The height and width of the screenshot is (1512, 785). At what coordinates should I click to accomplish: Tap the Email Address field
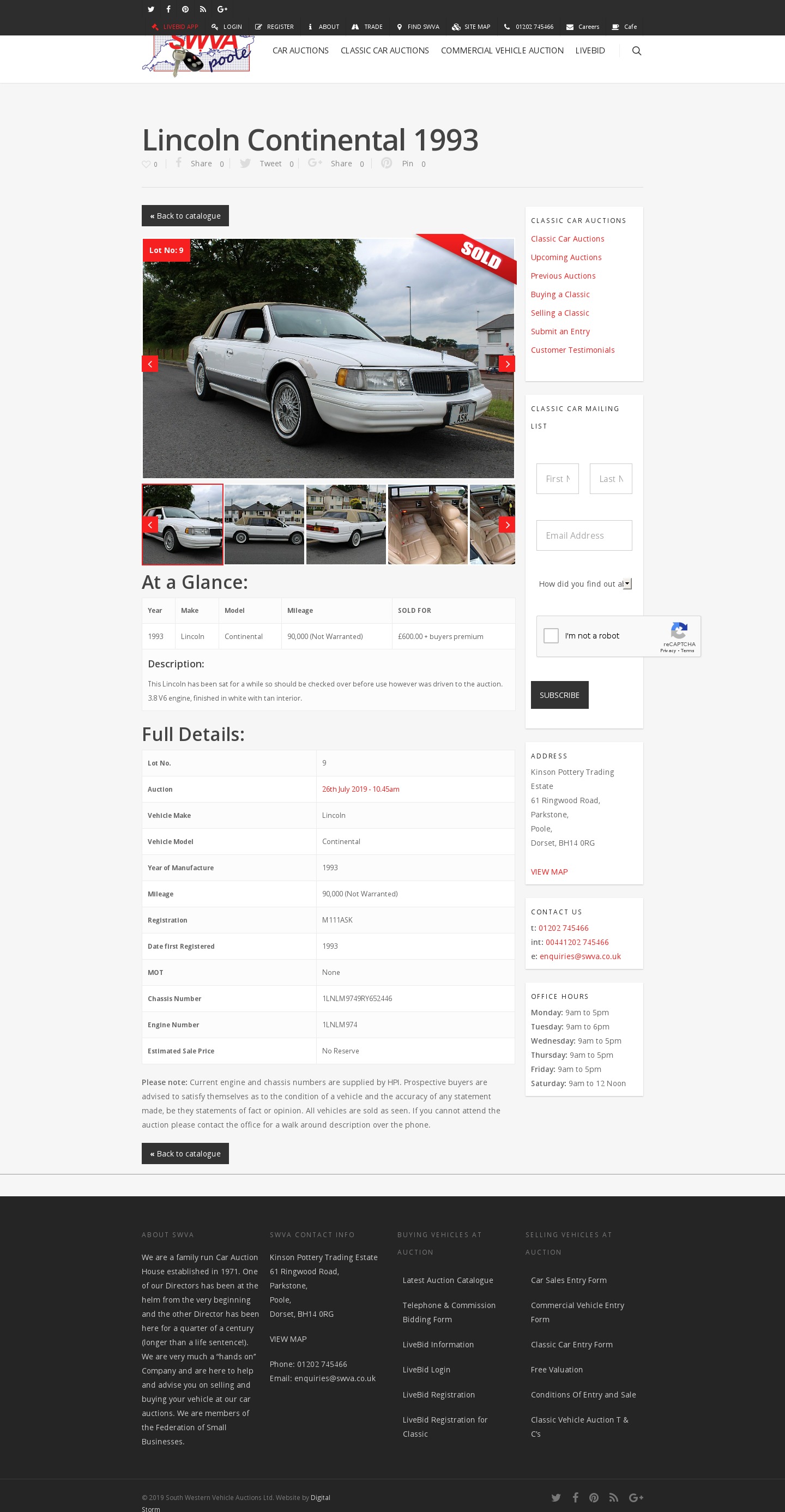click(584, 535)
